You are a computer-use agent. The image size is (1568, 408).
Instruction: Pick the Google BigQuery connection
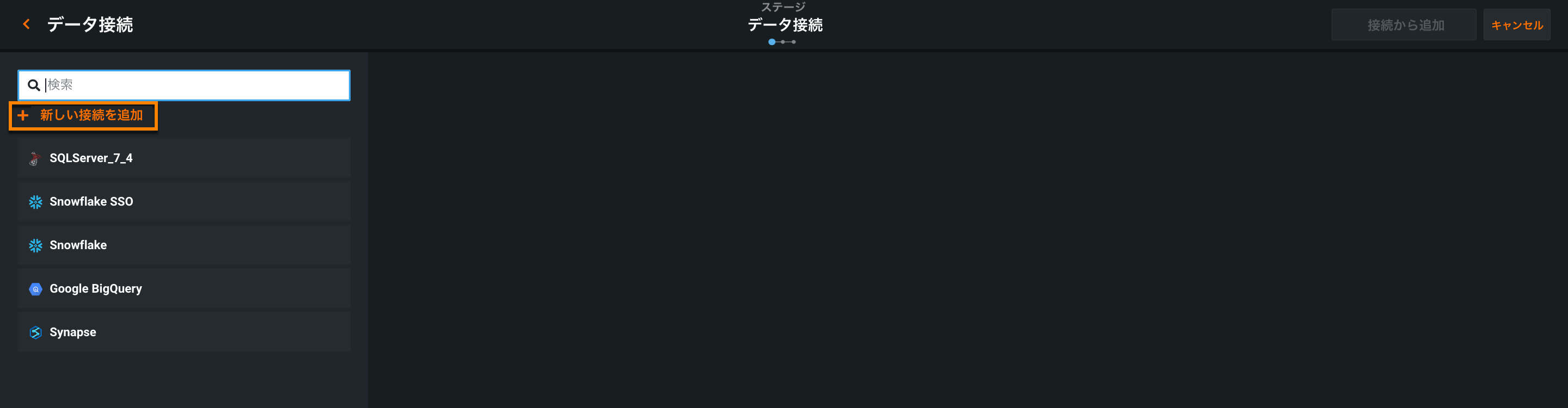(184, 289)
